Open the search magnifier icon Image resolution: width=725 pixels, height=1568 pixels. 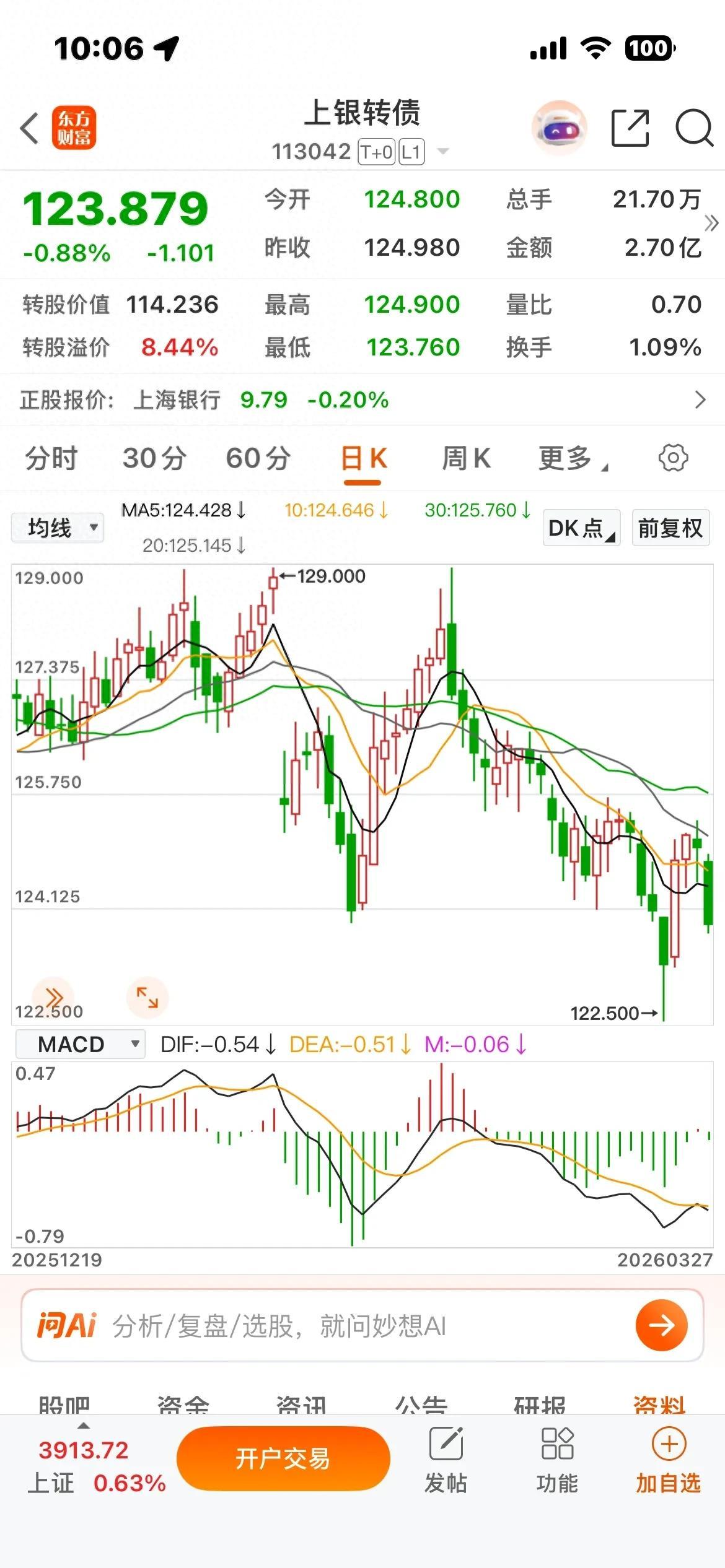point(693,128)
